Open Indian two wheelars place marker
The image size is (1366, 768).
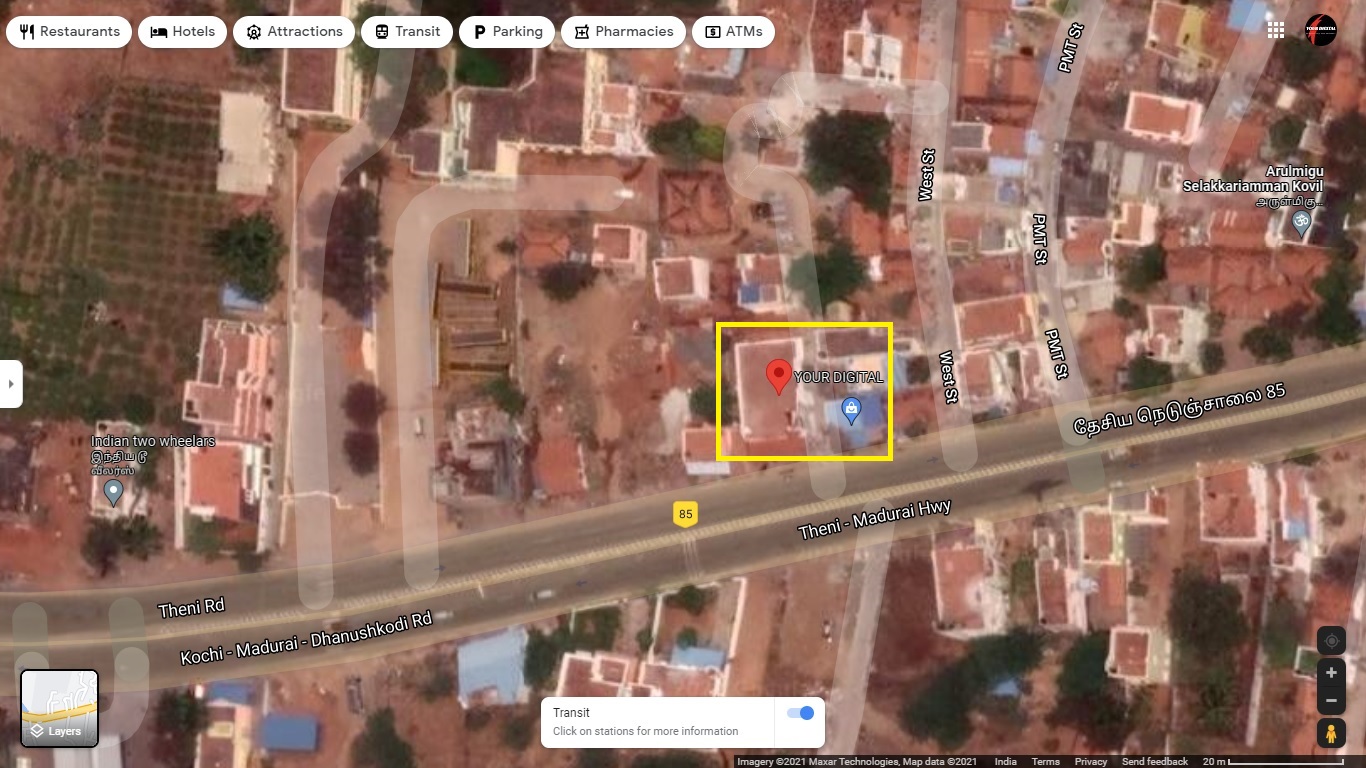(x=113, y=491)
